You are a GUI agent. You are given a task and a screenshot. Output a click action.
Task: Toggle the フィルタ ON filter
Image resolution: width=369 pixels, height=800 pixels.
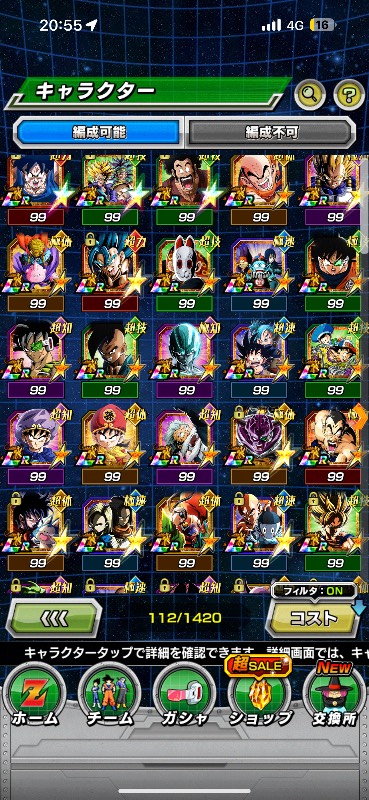click(x=313, y=591)
